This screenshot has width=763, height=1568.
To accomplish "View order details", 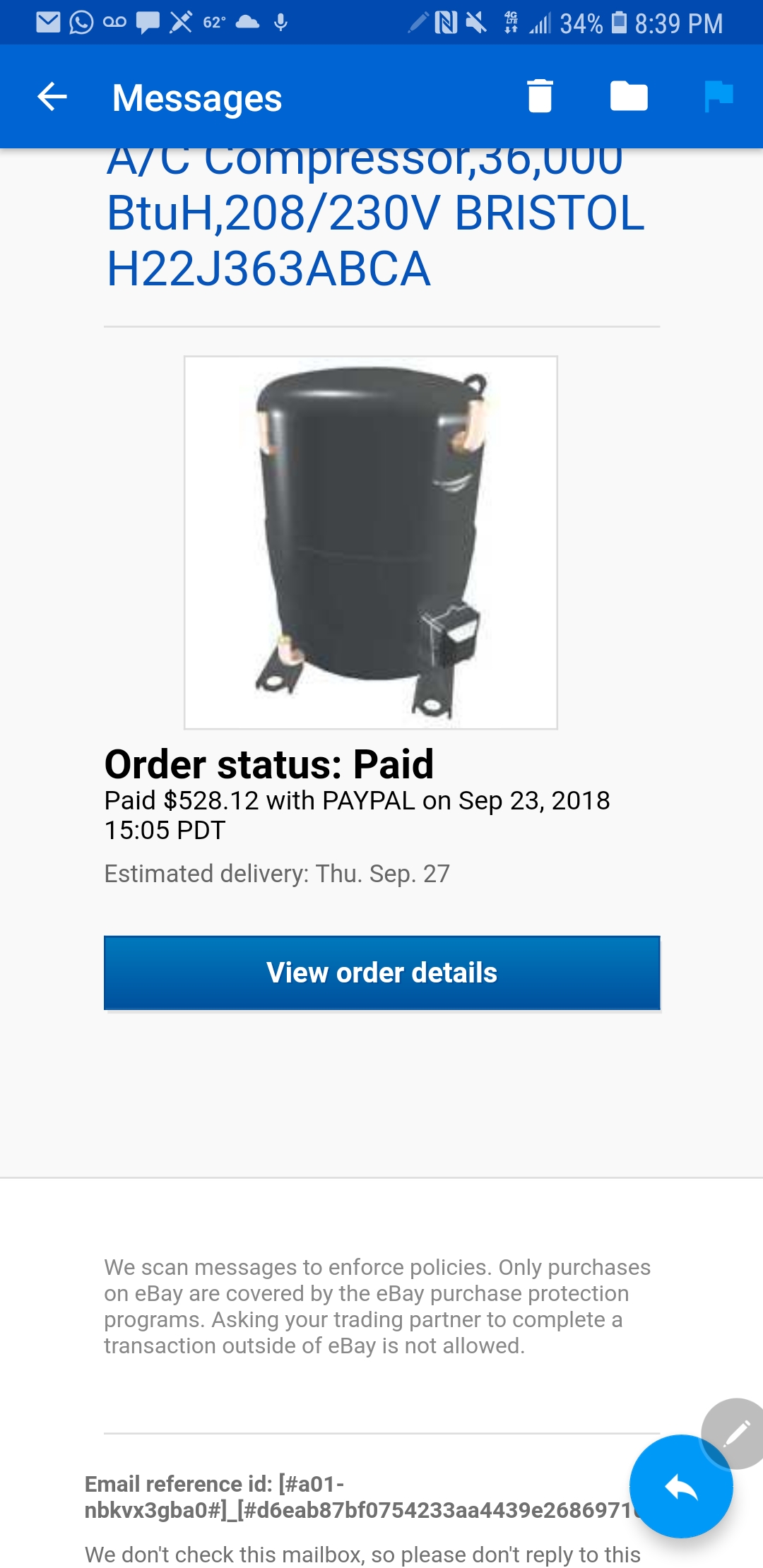I will 381,973.
